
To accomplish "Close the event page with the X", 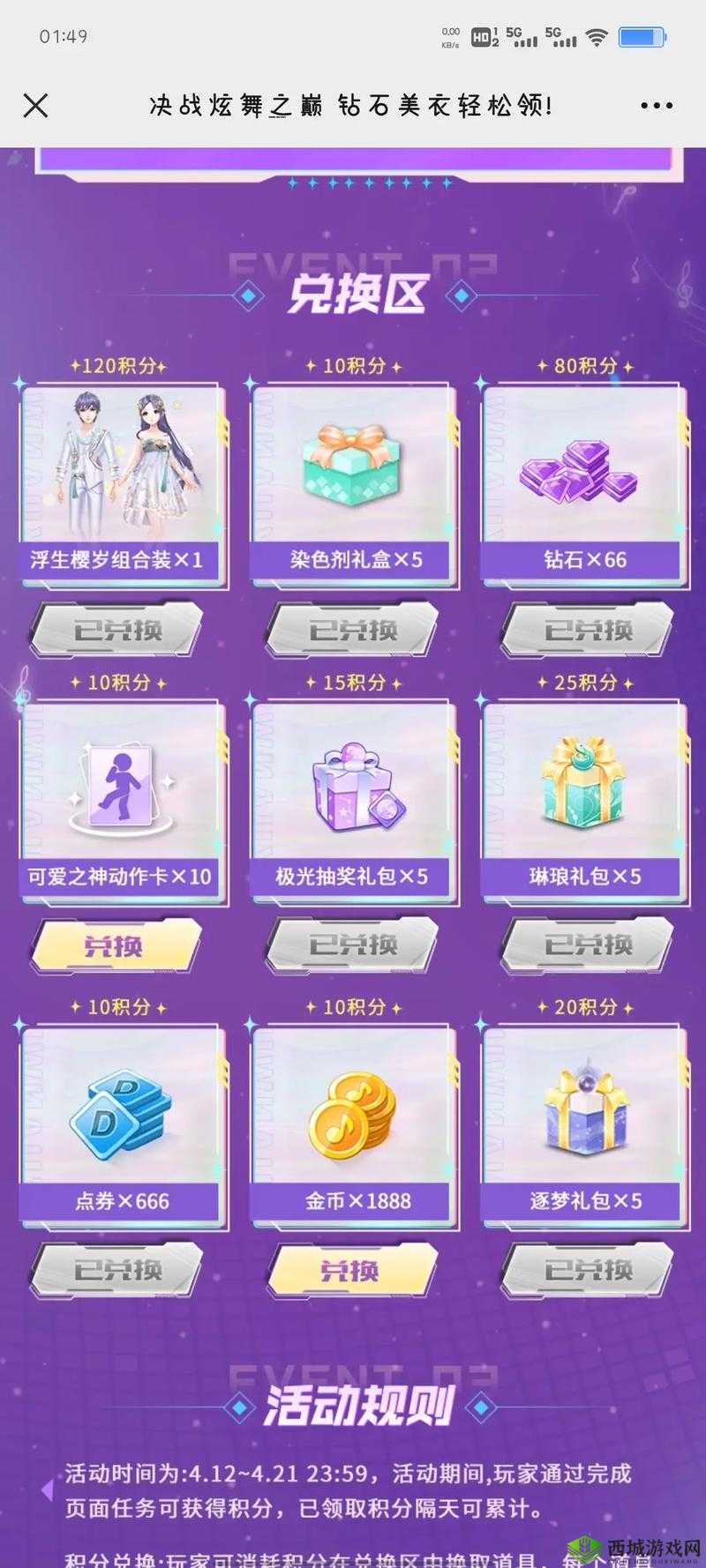I will (x=35, y=106).
